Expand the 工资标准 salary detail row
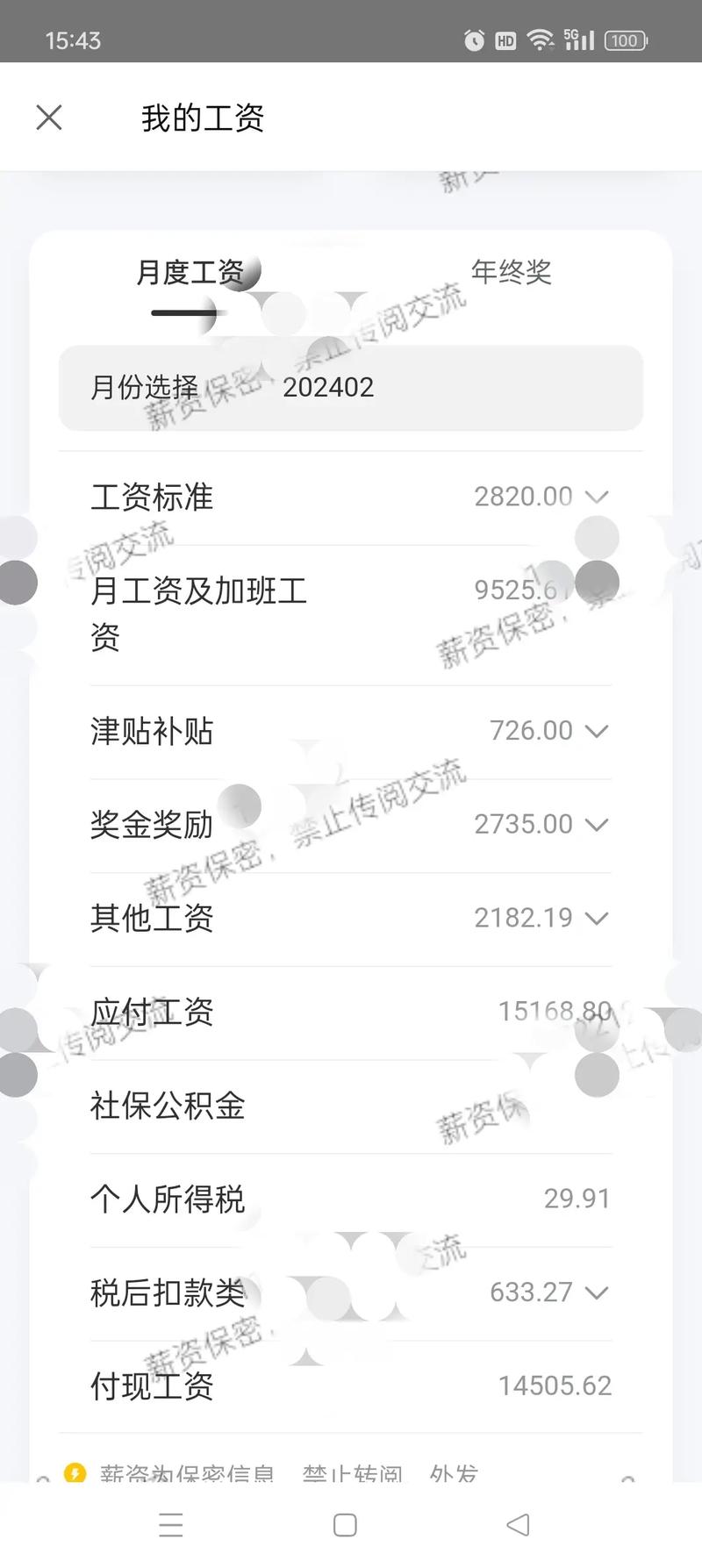Viewport: 702px width, 1568px height. click(599, 497)
